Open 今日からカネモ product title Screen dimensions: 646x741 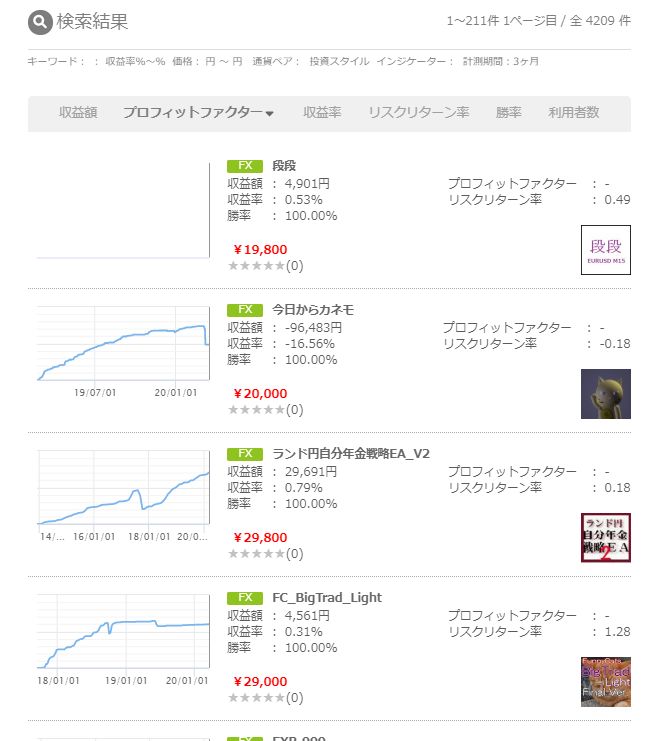pyautogui.click(x=313, y=310)
